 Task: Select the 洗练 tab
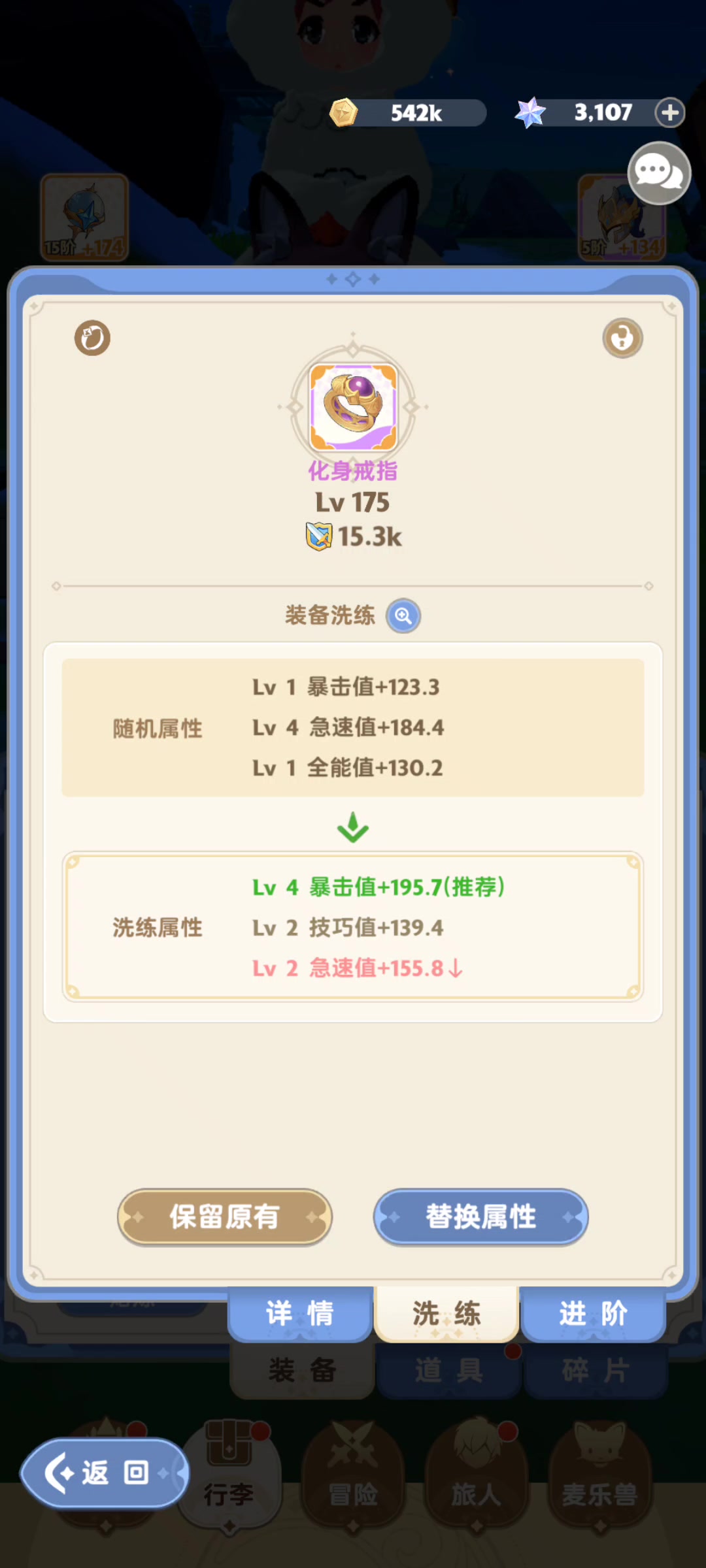click(x=446, y=1314)
